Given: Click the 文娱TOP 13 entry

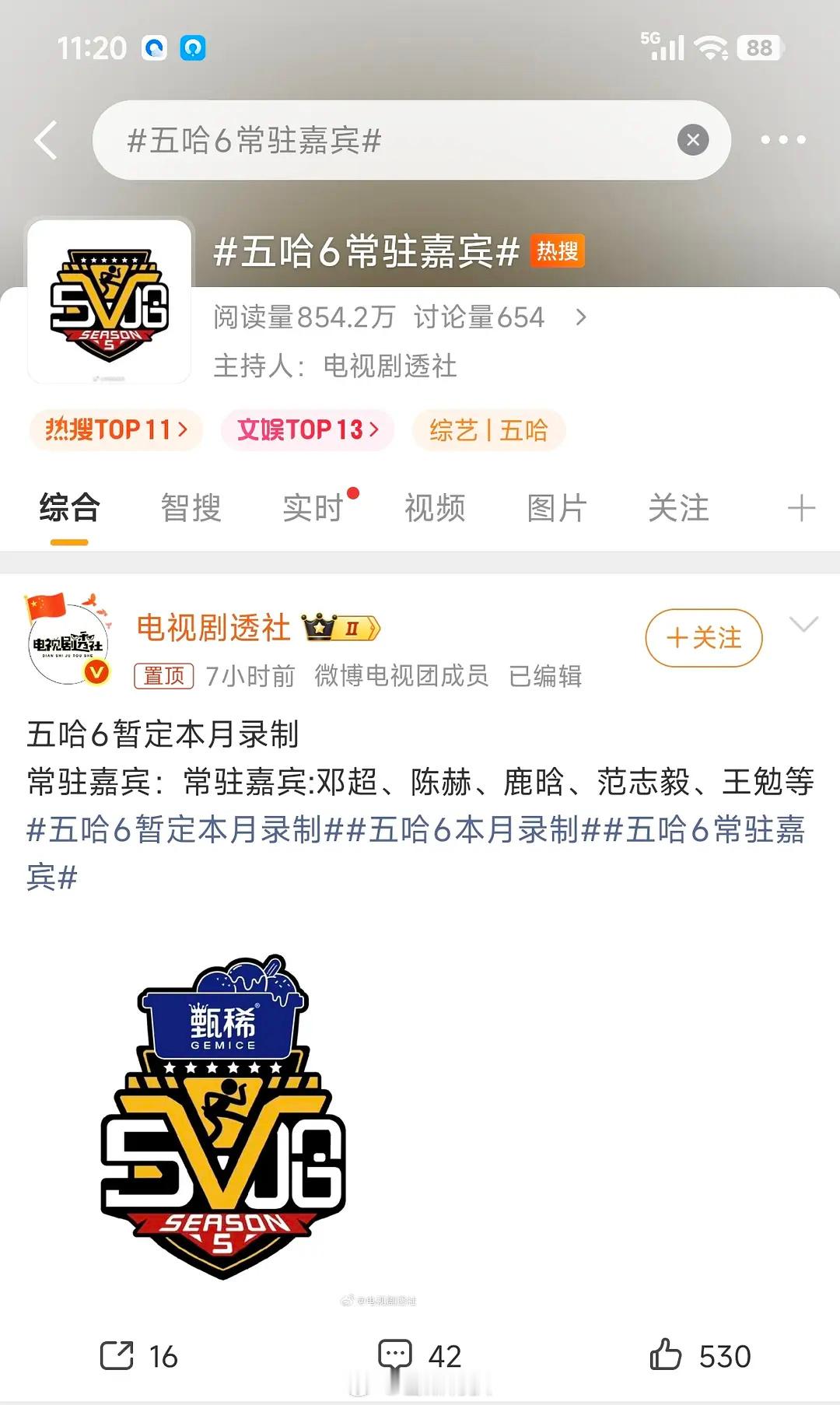Looking at the screenshot, I should (307, 429).
